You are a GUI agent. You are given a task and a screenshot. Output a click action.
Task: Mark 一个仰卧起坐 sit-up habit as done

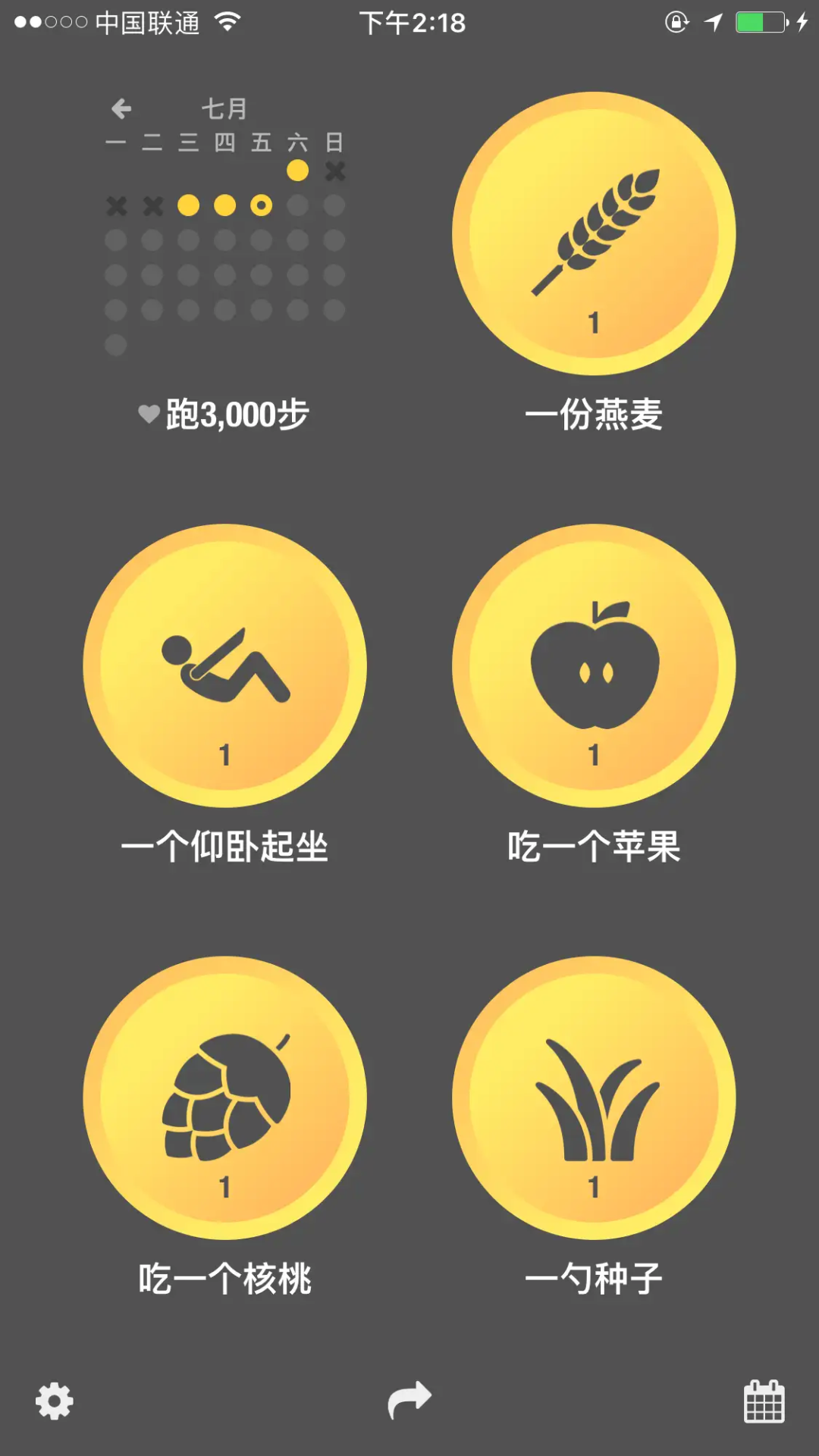(x=224, y=665)
